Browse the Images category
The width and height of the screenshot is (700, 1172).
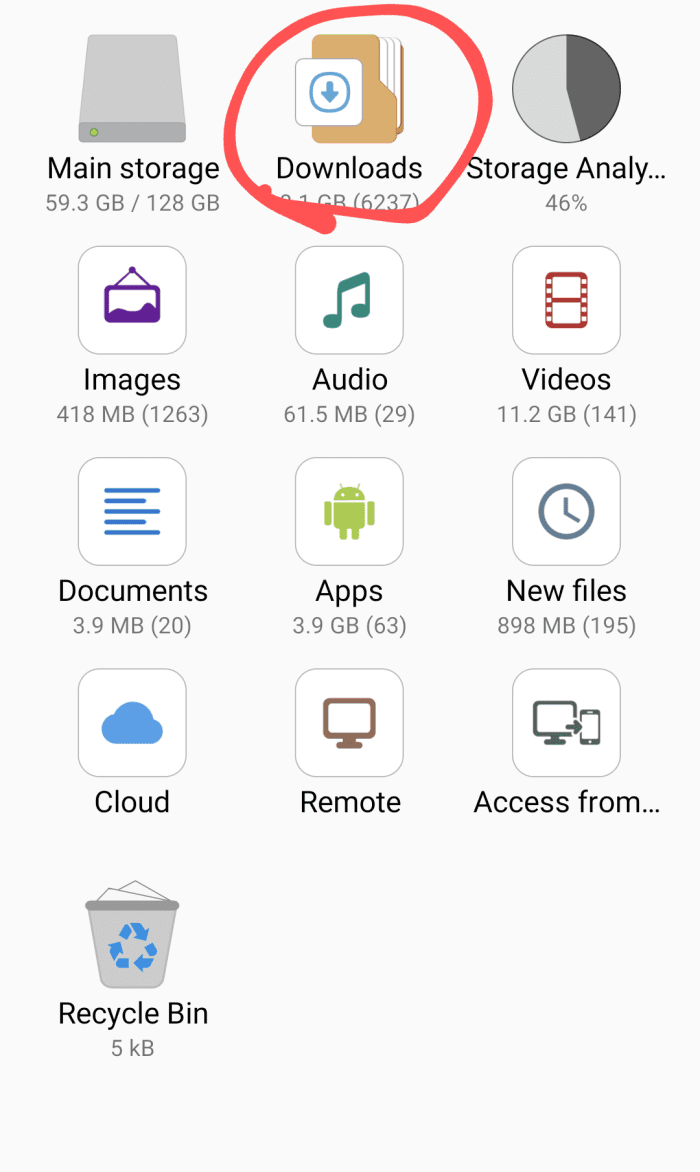[132, 300]
